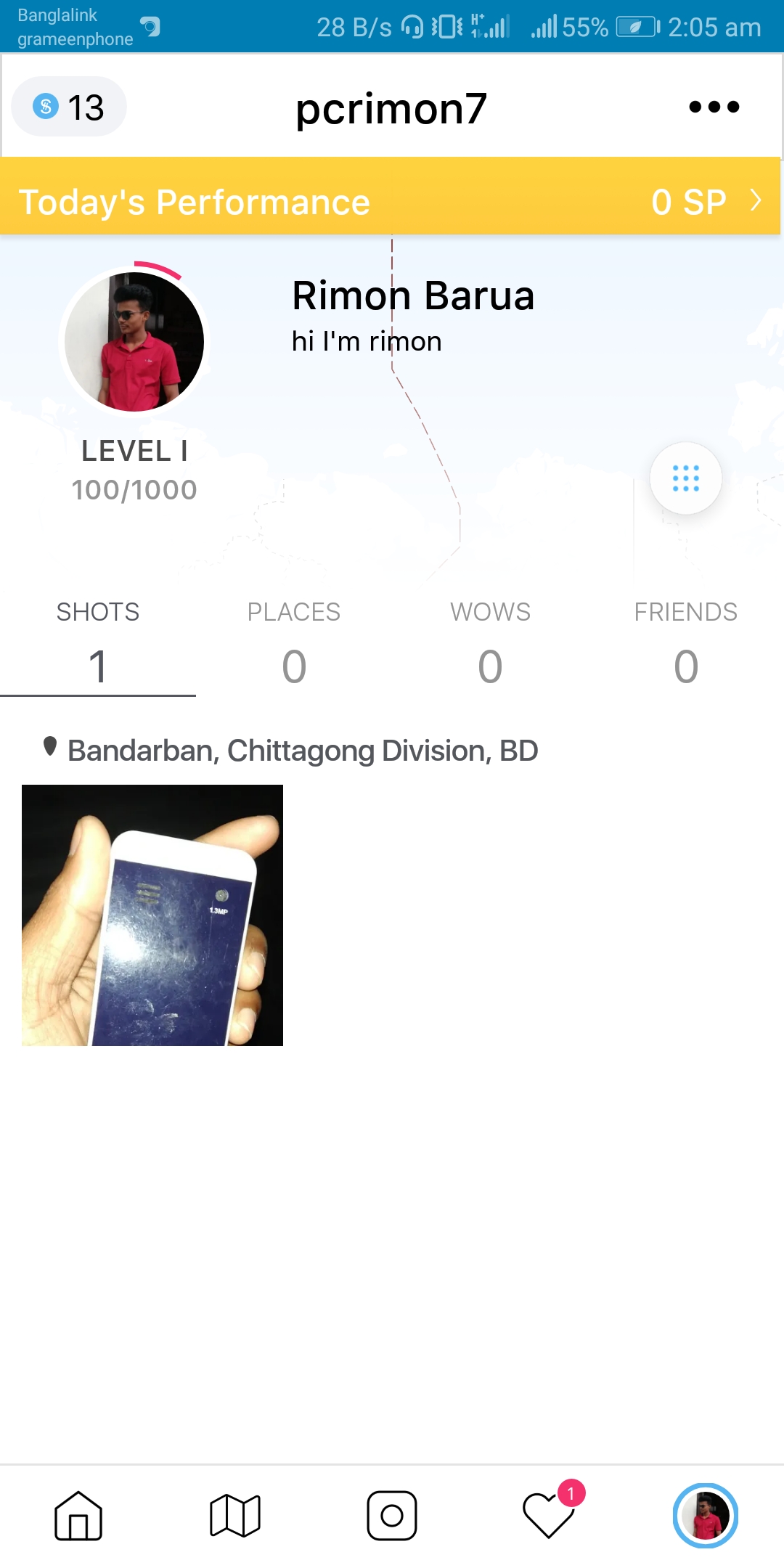Select the FRIENDS tab
Viewport: 784px width, 1568px height.
click(x=686, y=639)
